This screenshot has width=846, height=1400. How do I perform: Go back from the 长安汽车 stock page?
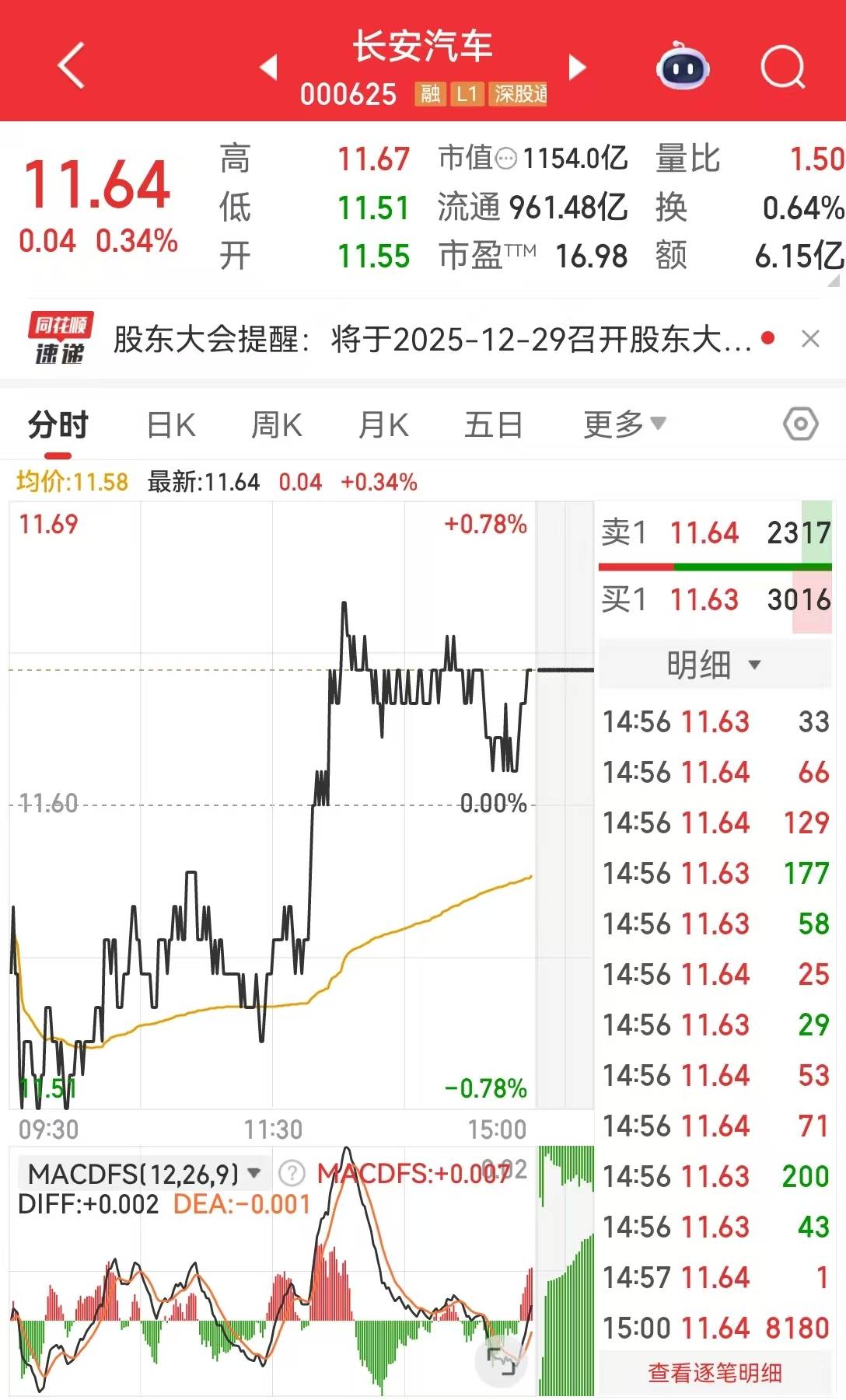(x=72, y=67)
